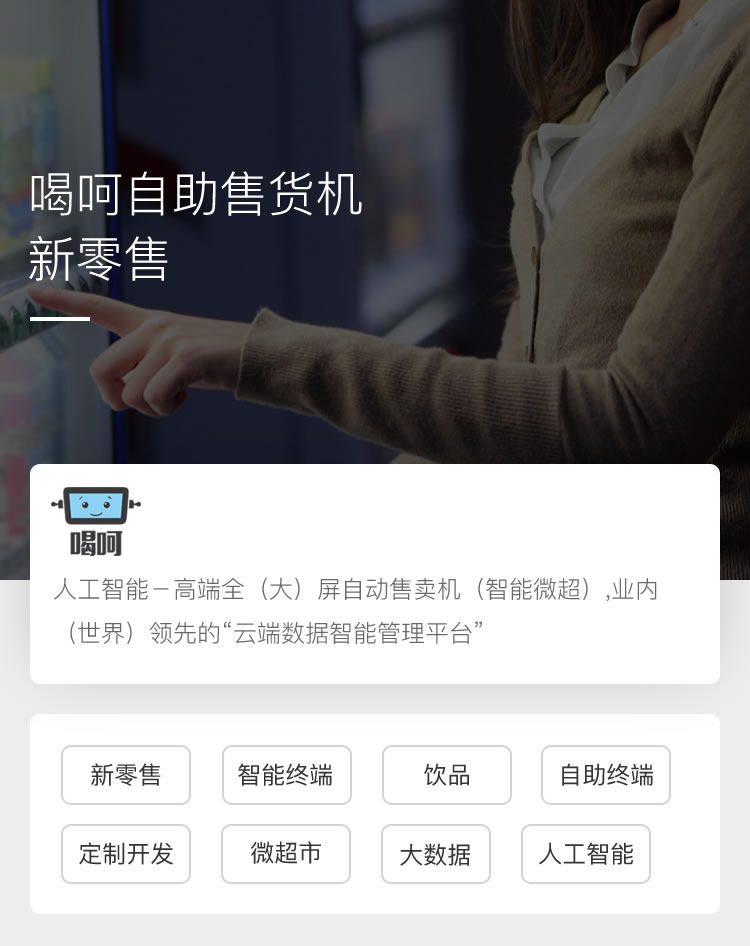This screenshot has width=750, height=946.
Task: Tap the 微超市 tag
Action: pyautogui.click(x=286, y=854)
